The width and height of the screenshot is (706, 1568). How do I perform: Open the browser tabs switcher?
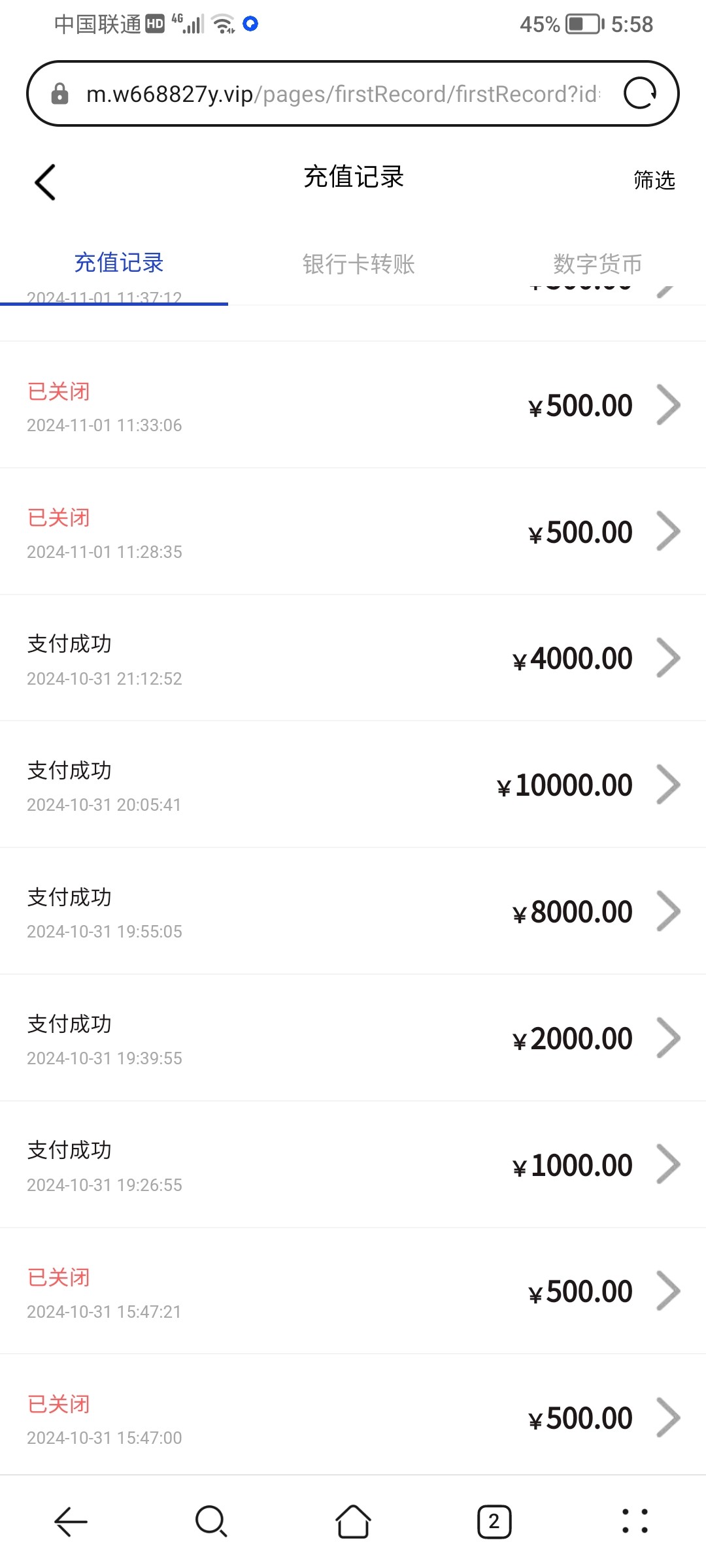494,1522
